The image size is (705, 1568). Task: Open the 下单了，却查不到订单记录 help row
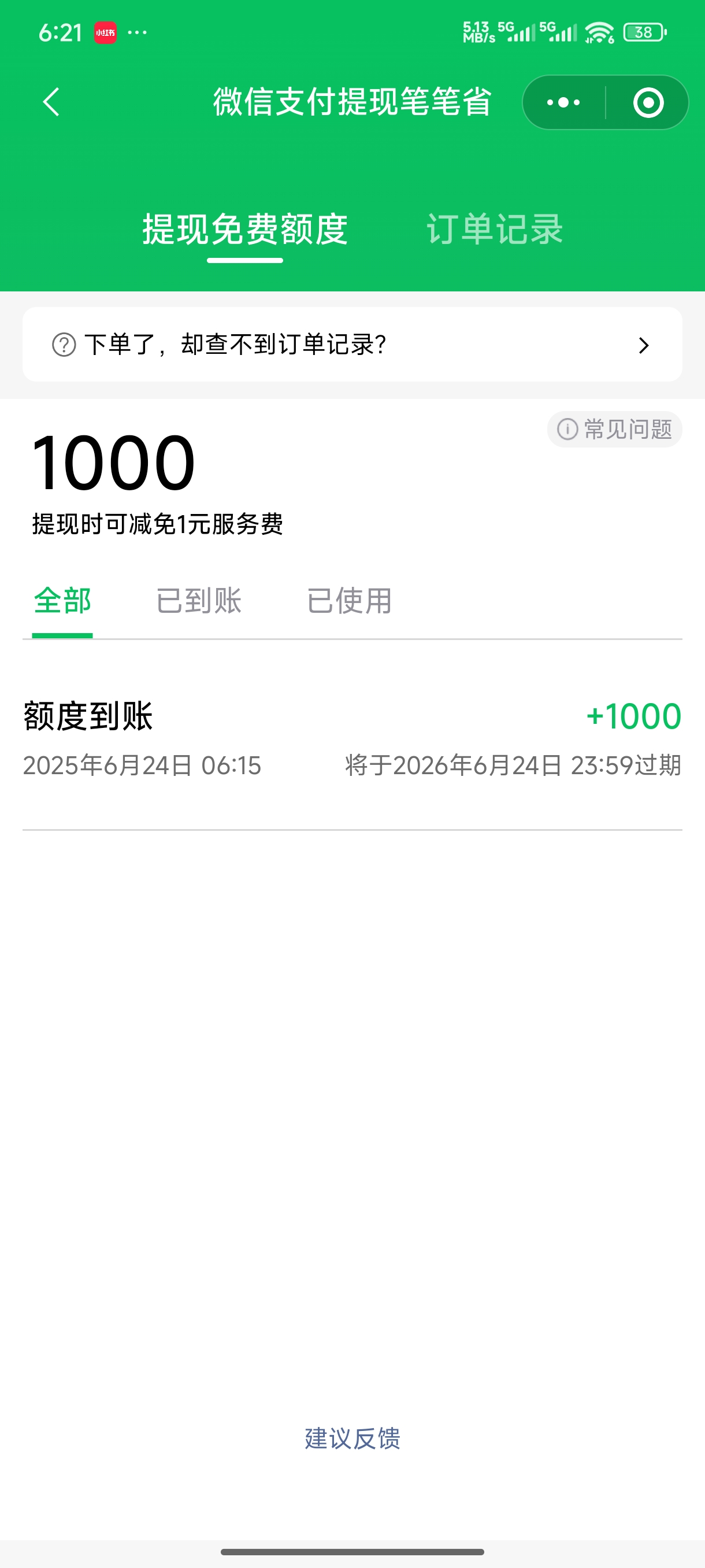(352, 345)
